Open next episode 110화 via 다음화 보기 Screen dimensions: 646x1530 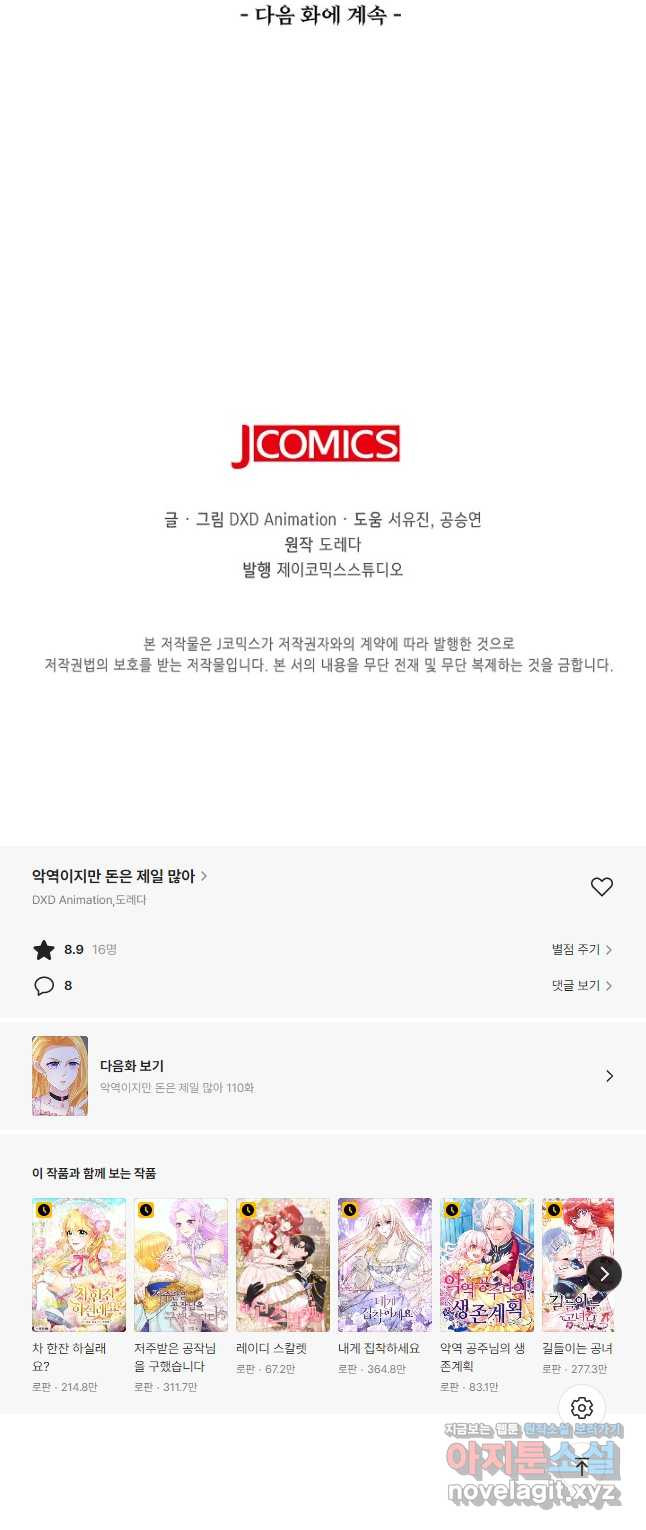click(322, 1076)
